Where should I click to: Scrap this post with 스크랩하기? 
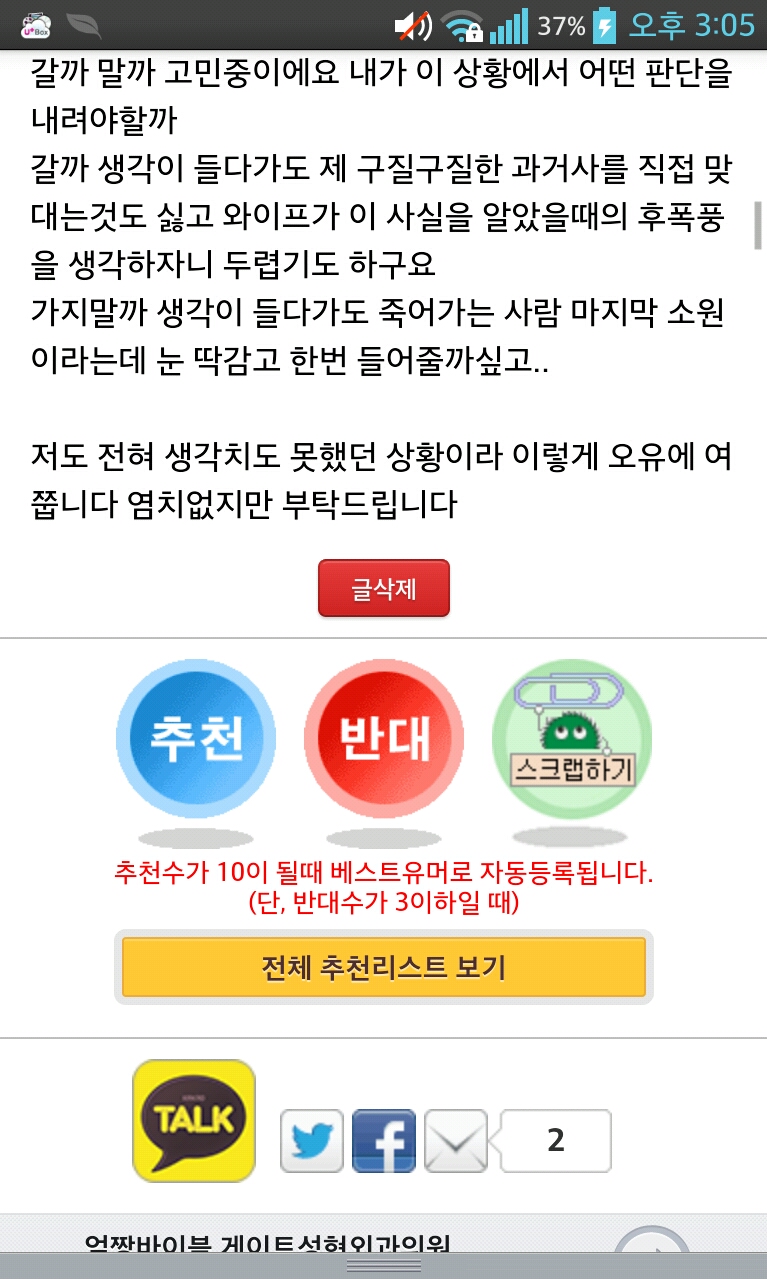coord(572,739)
